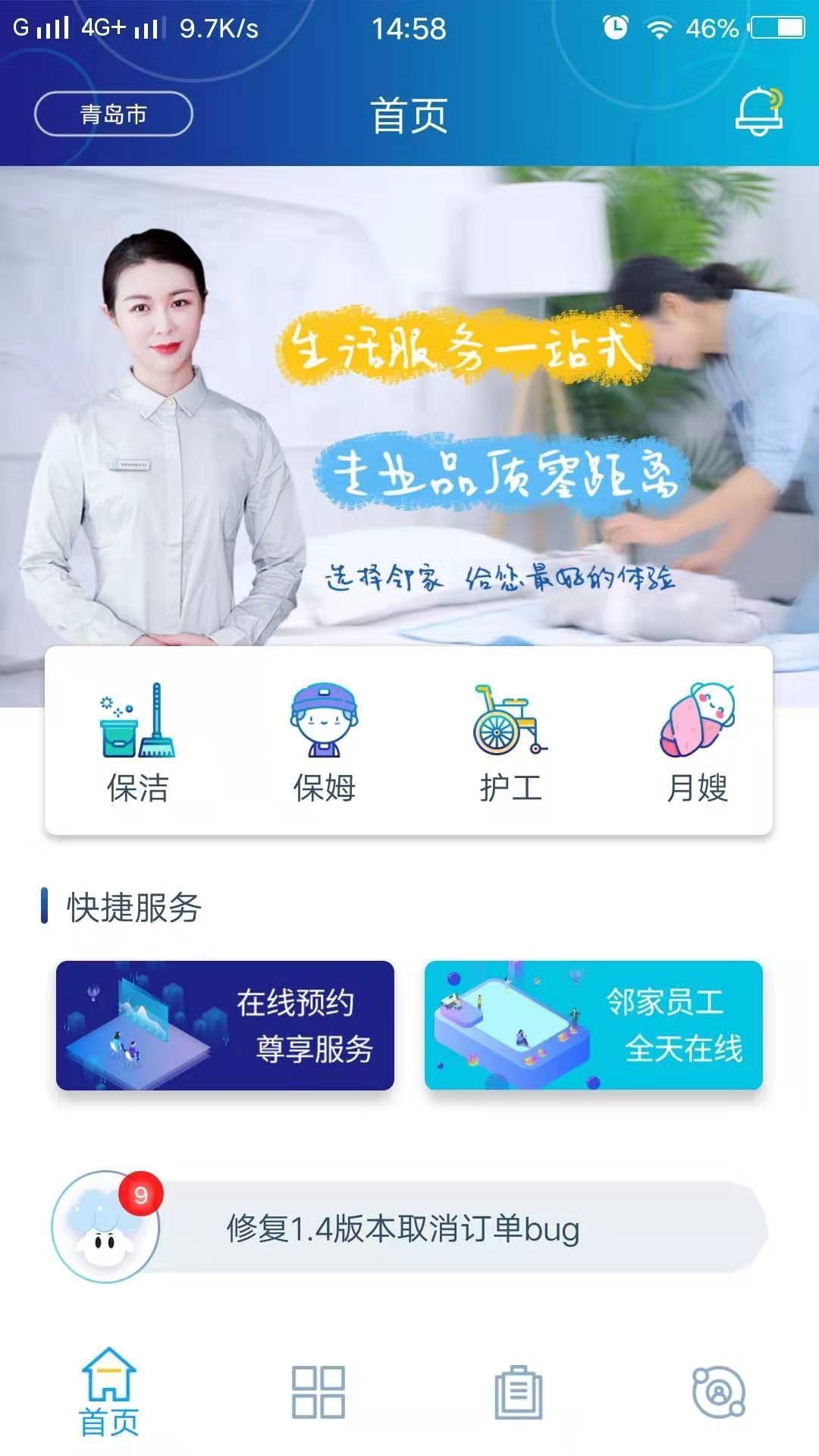Open the 在线预约 尊享服务 card

pyautogui.click(x=225, y=1025)
